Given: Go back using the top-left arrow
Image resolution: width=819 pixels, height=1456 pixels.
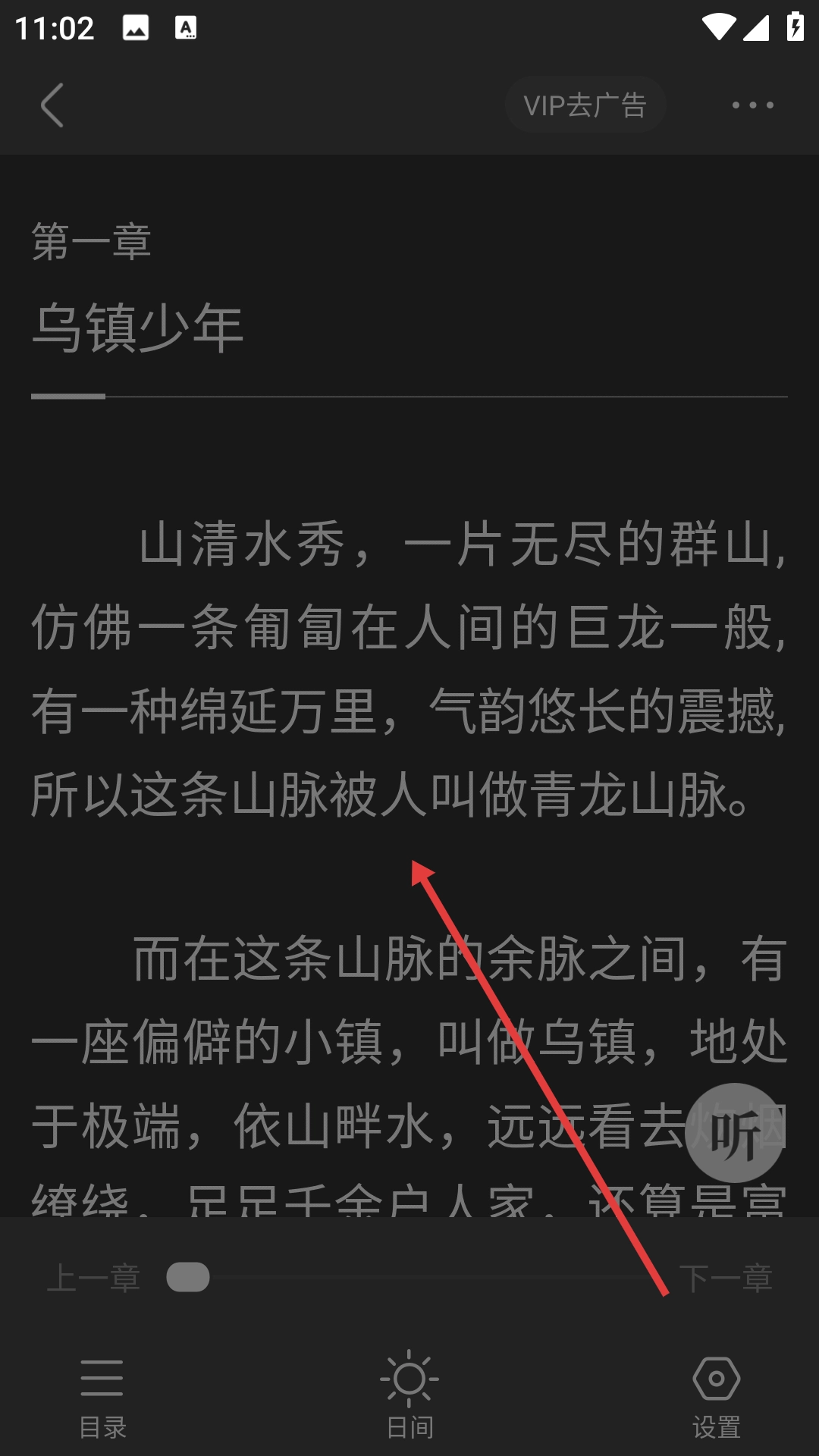Looking at the screenshot, I should click(x=52, y=105).
